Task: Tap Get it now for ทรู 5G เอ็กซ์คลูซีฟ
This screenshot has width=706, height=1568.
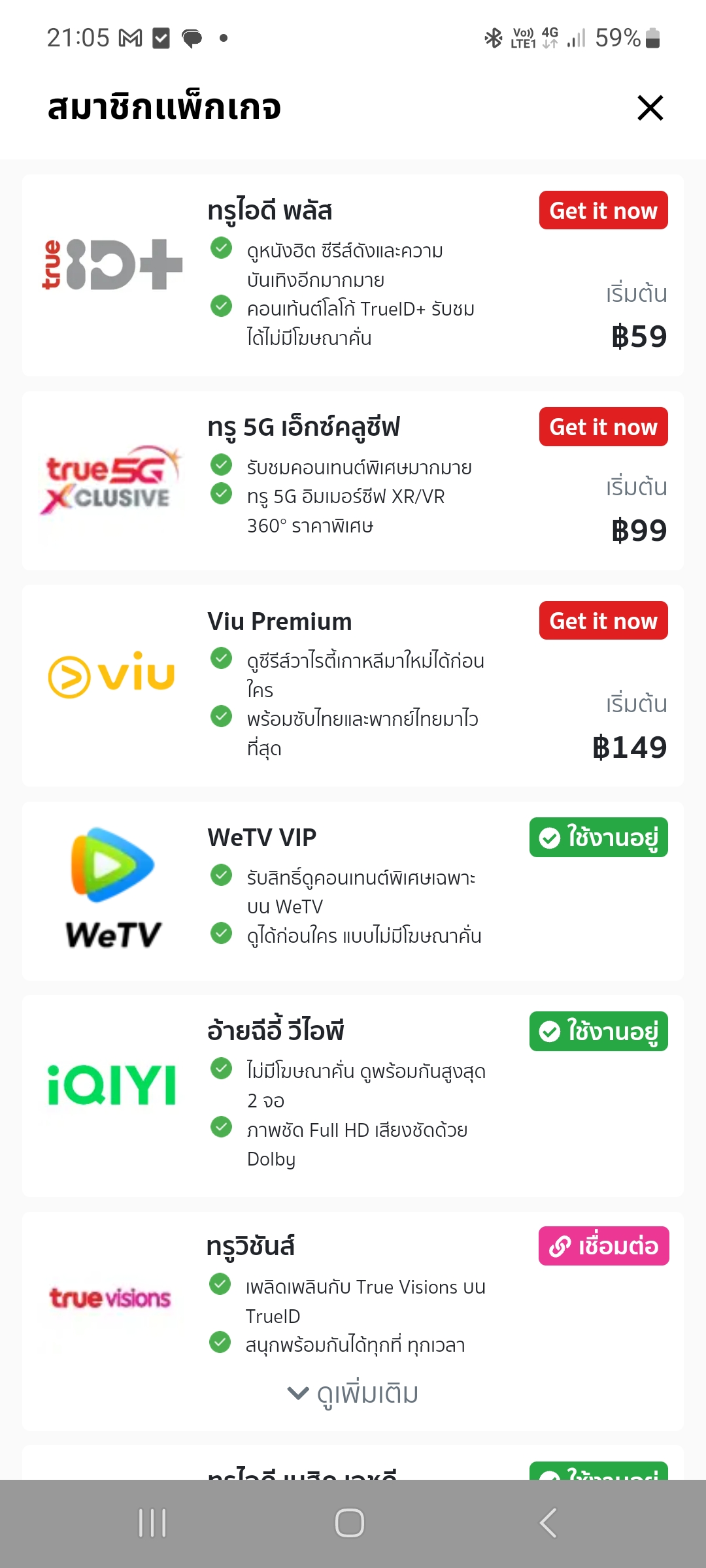Action: (603, 427)
